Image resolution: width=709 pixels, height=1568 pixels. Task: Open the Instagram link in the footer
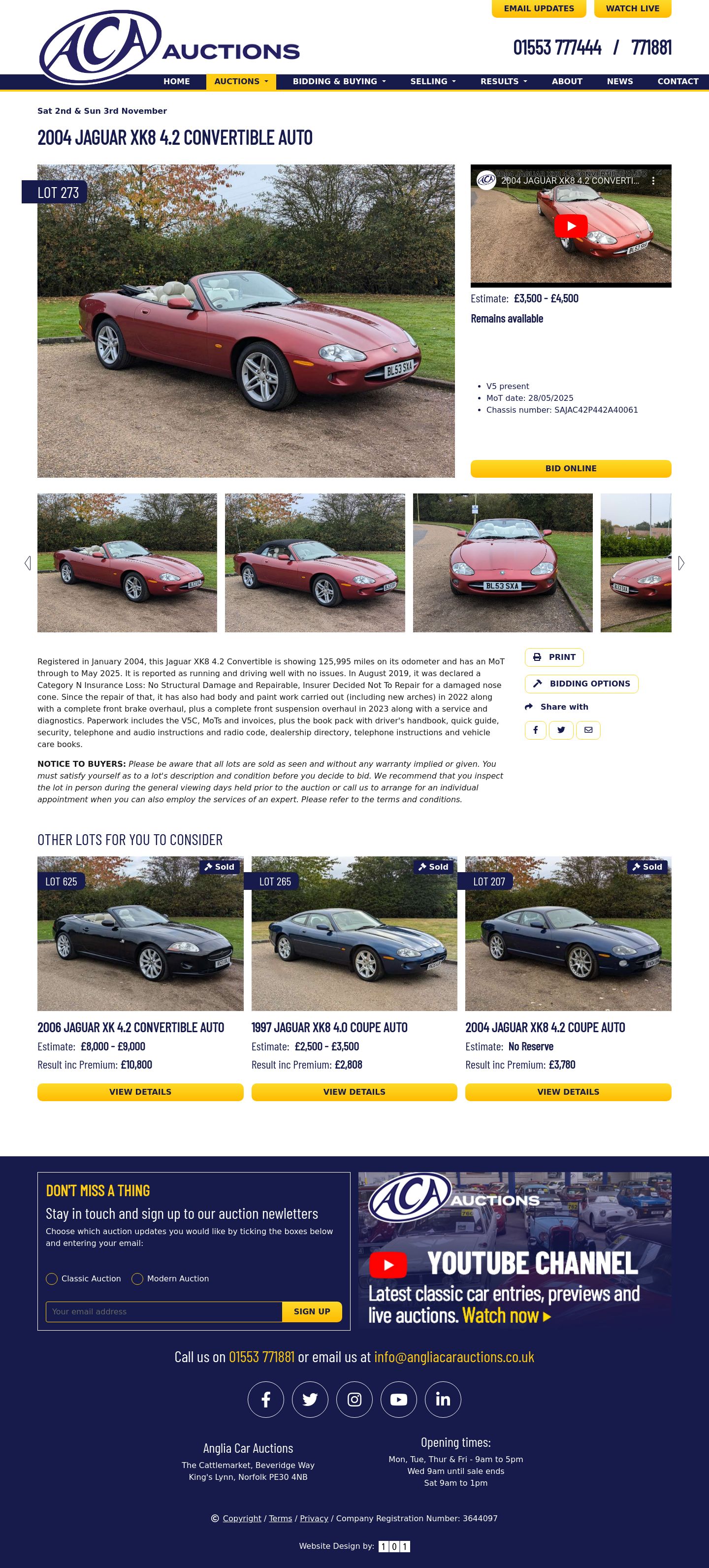[354, 1400]
